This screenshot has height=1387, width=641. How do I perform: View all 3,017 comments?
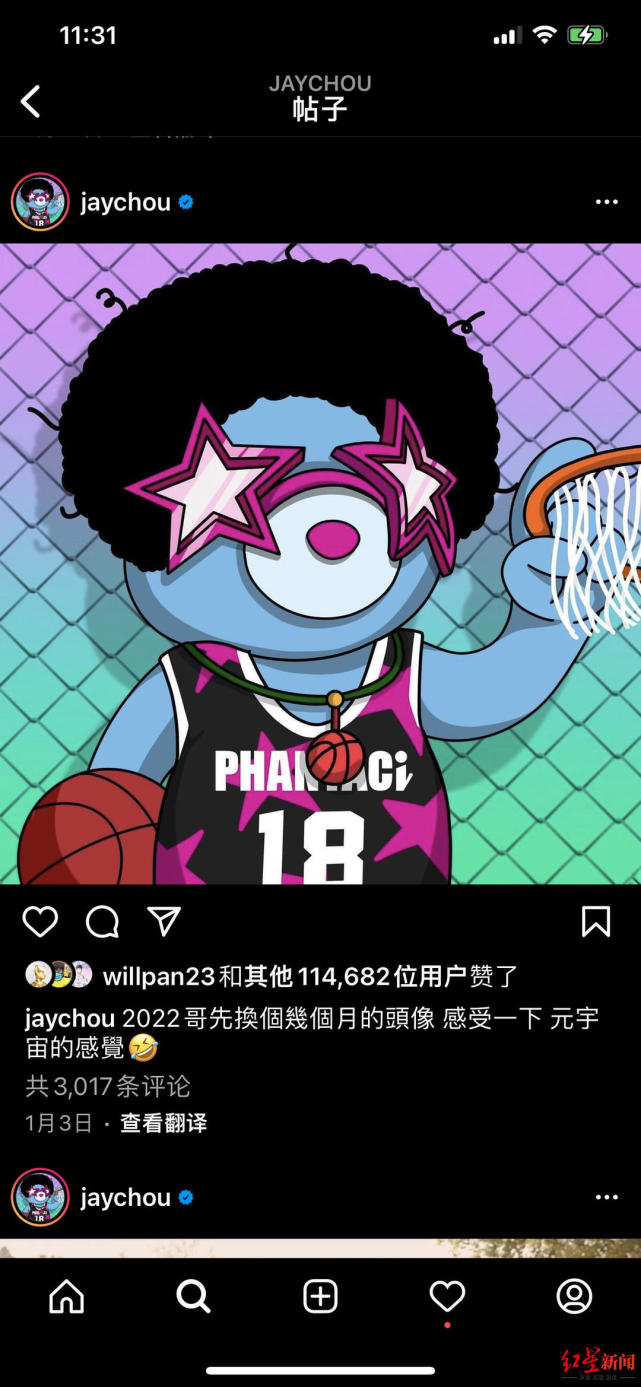pyautogui.click(x=108, y=1086)
